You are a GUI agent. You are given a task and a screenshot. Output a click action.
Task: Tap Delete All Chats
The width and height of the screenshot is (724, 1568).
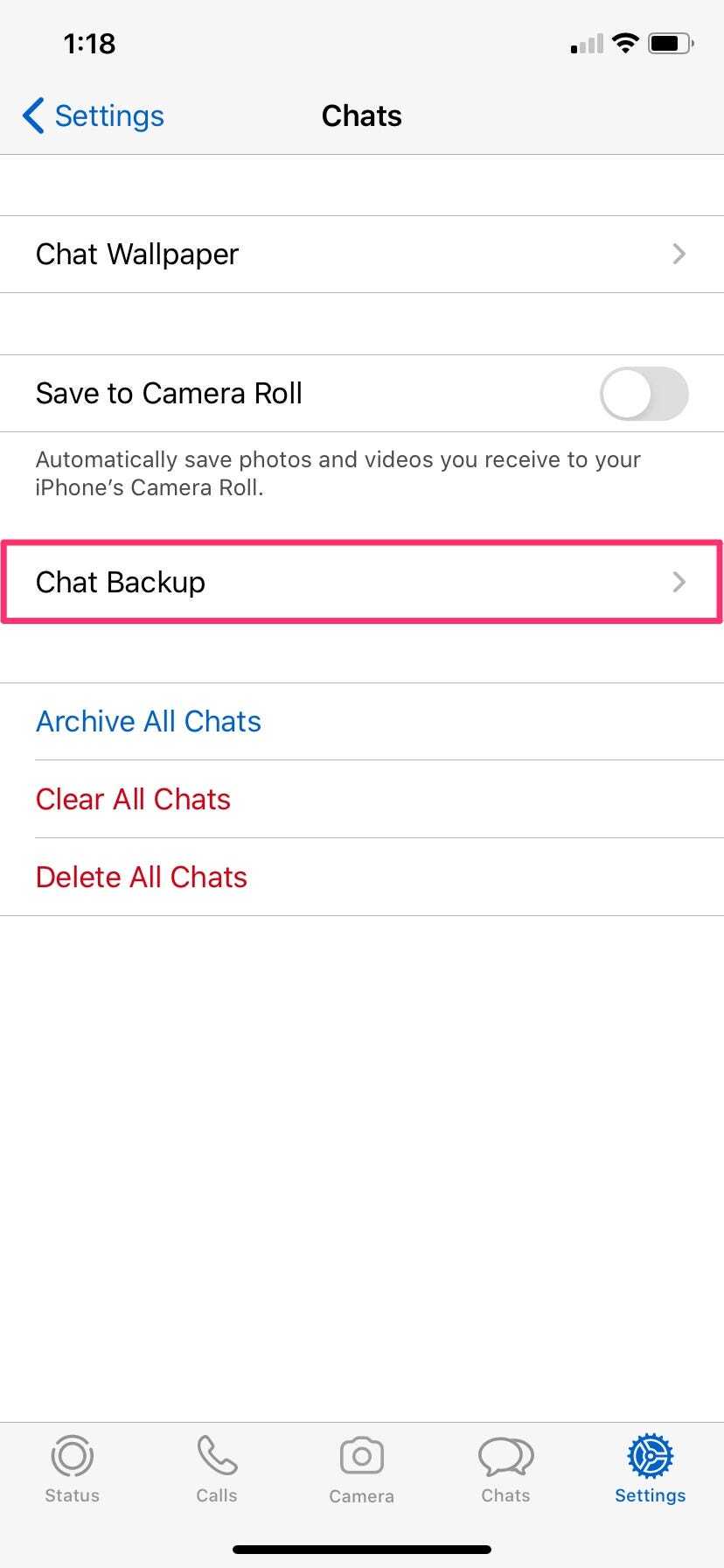142,877
